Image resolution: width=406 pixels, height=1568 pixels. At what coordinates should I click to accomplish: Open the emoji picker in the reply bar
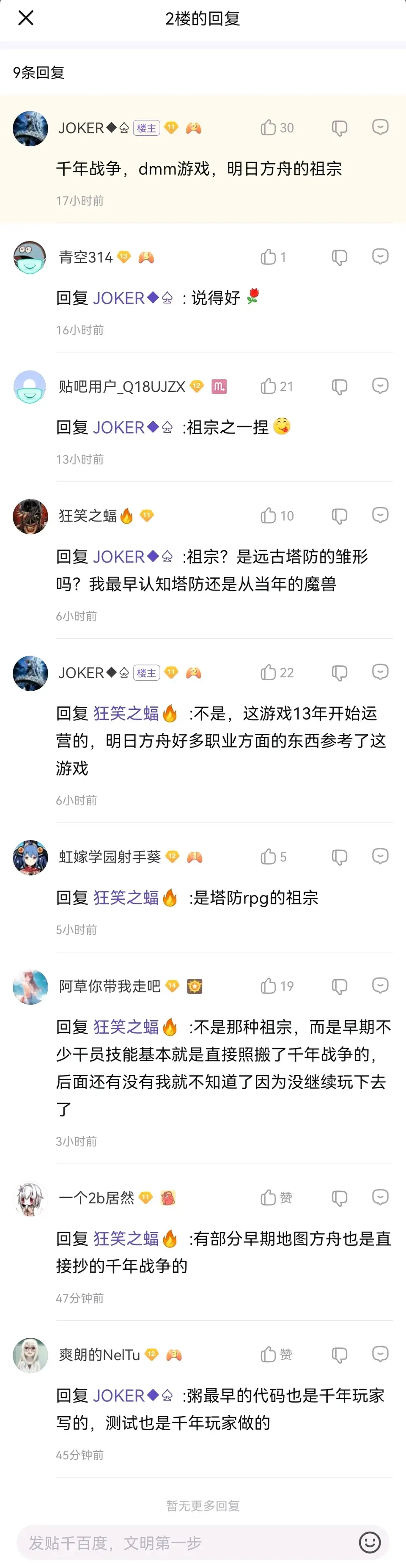click(x=370, y=1543)
